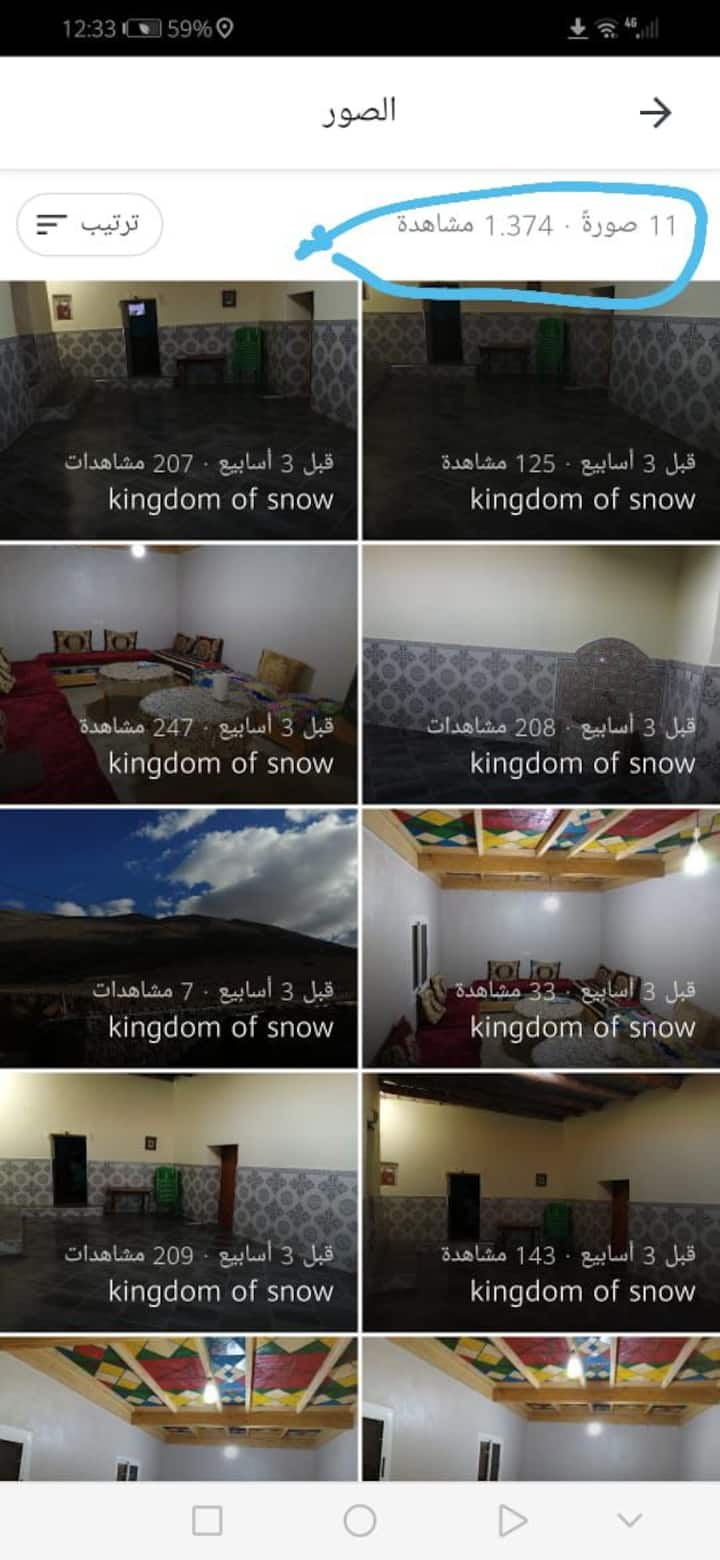View the photo with 247 views
This screenshot has height=1560, width=720.
coord(178,673)
